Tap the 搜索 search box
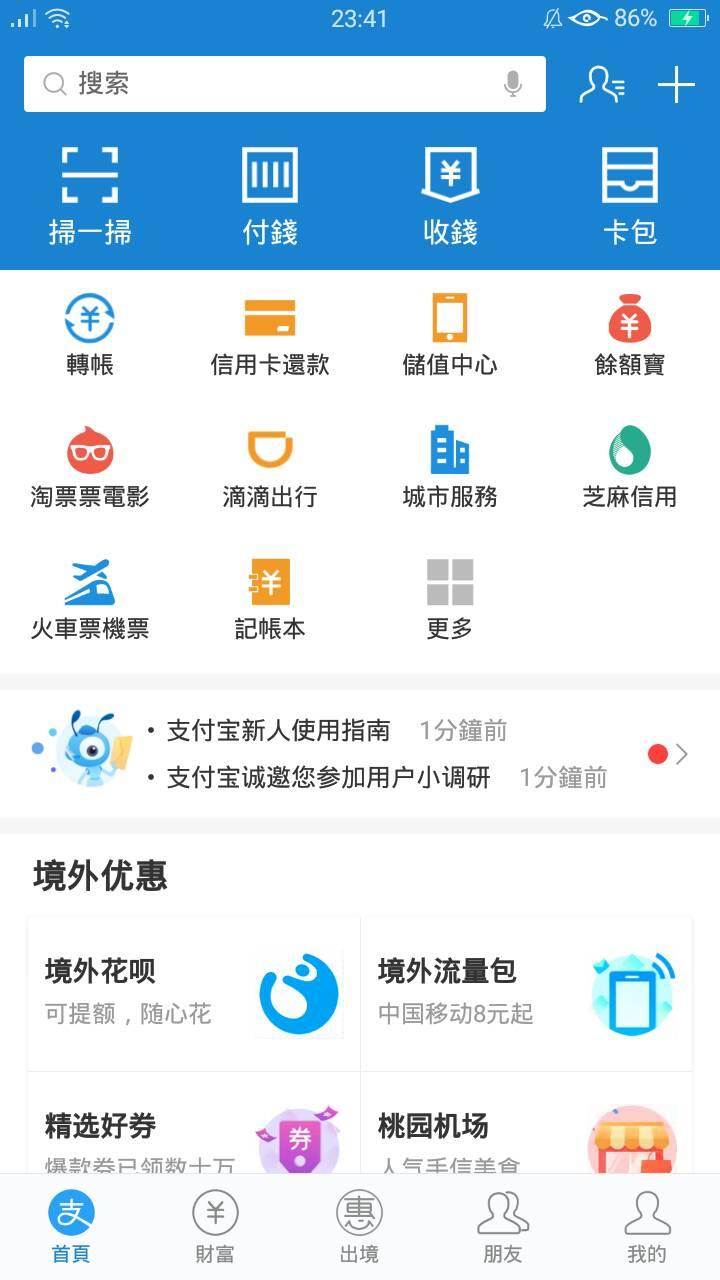 pos(285,84)
